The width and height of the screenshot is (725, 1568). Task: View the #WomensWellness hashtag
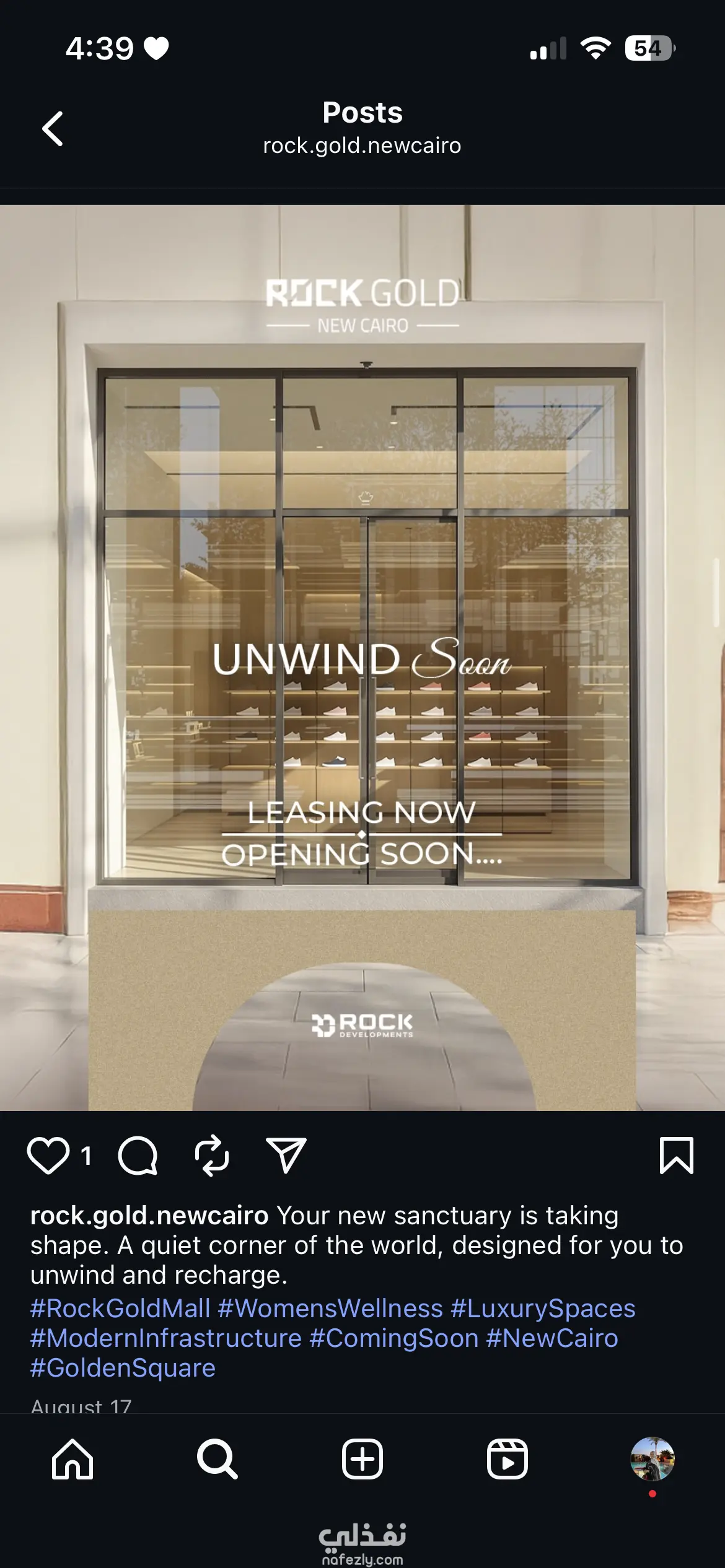330,1309
